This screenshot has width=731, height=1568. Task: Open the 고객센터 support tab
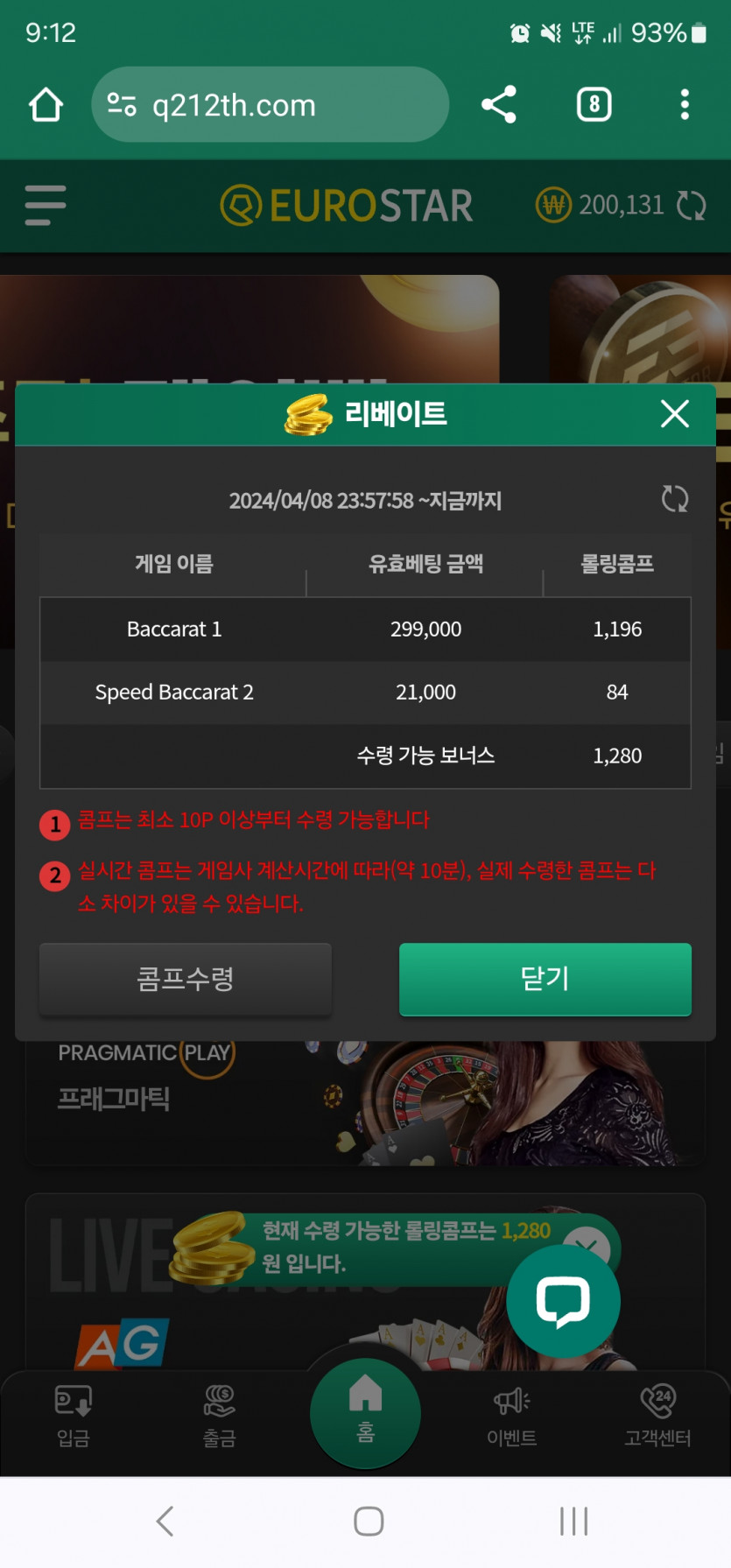coord(657,1415)
